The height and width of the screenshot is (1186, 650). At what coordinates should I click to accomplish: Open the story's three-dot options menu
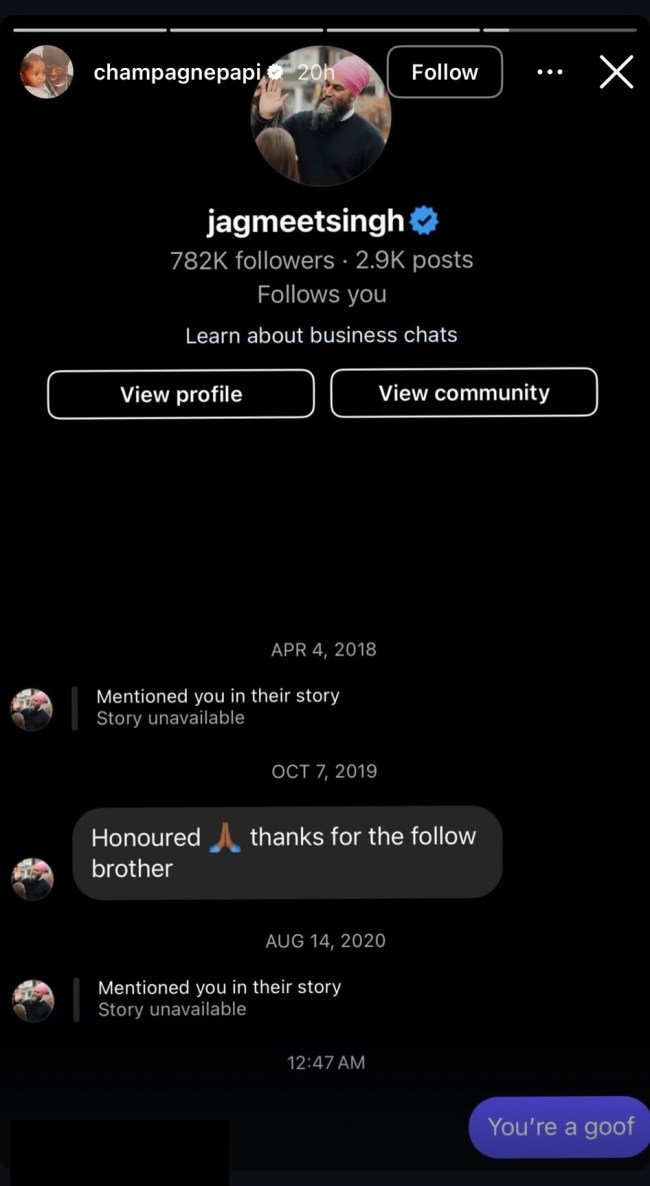[550, 72]
